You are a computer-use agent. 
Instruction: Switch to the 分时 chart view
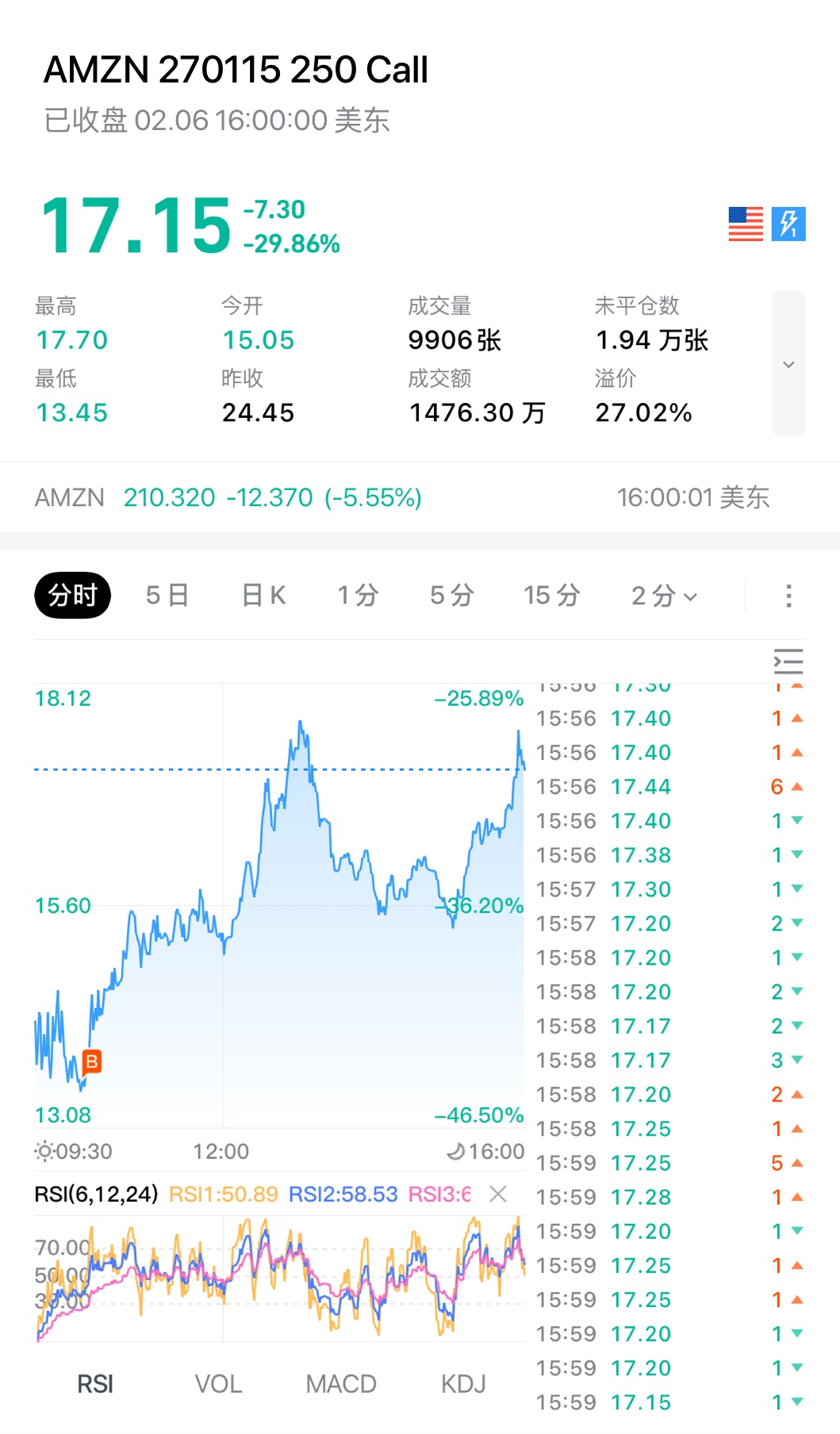pyautogui.click(x=72, y=595)
